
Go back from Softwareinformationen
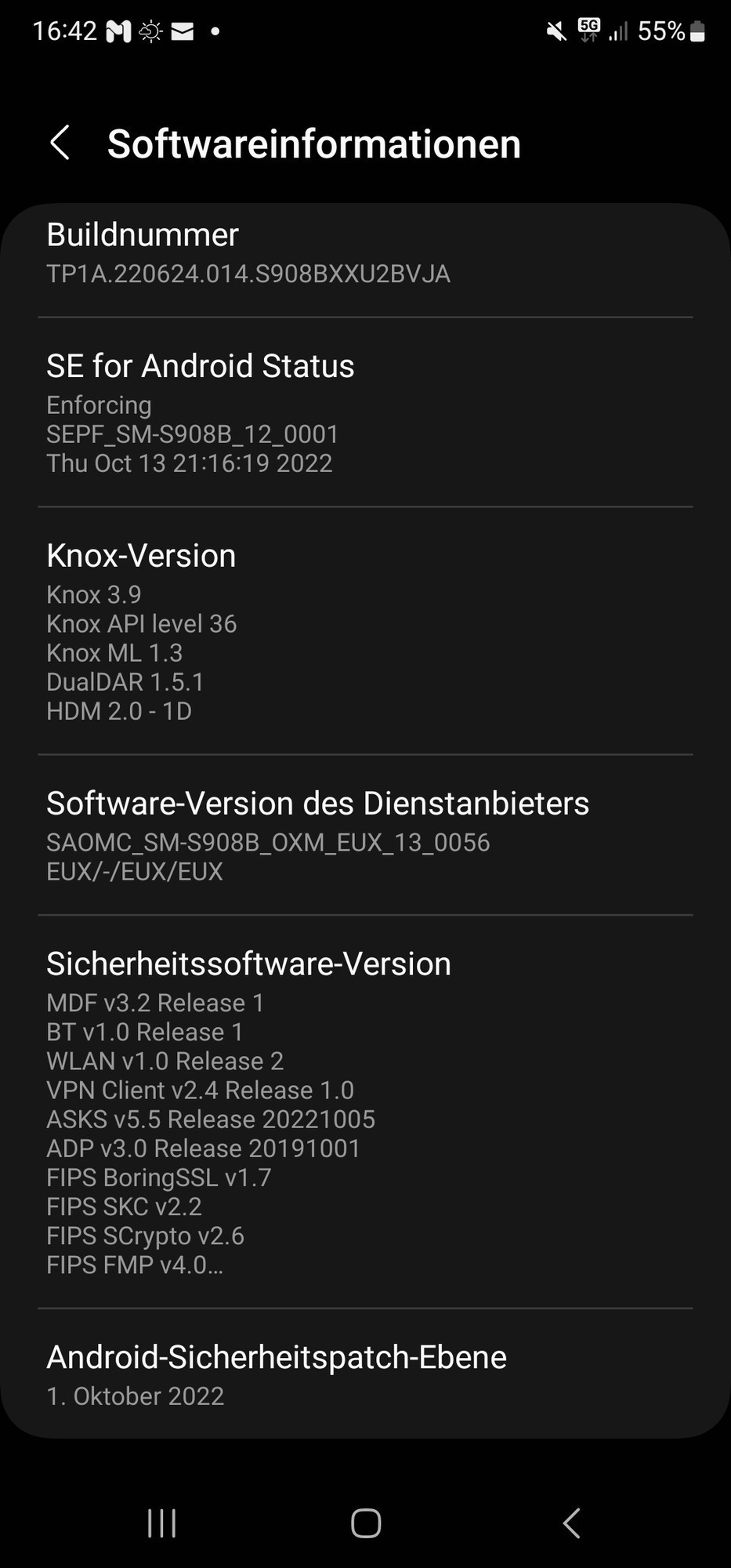60,143
